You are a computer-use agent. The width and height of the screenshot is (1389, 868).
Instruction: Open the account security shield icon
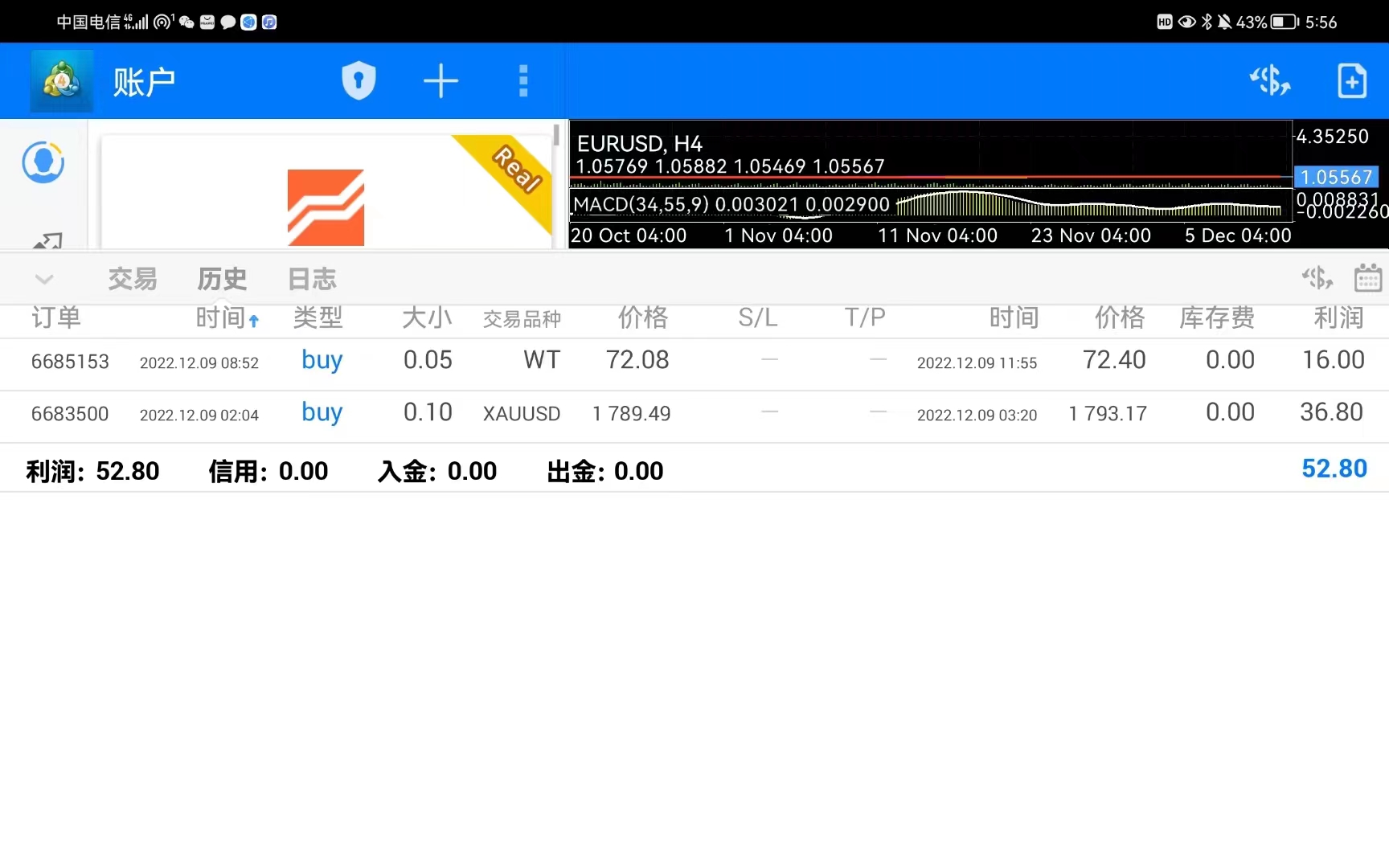coord(359,81)
